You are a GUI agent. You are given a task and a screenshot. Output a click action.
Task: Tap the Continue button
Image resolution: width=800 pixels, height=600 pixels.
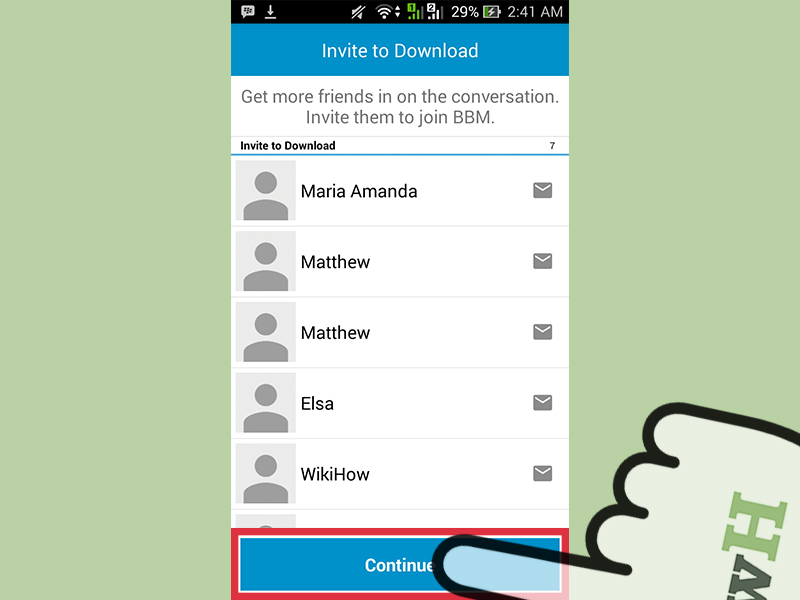click(399, 565)
